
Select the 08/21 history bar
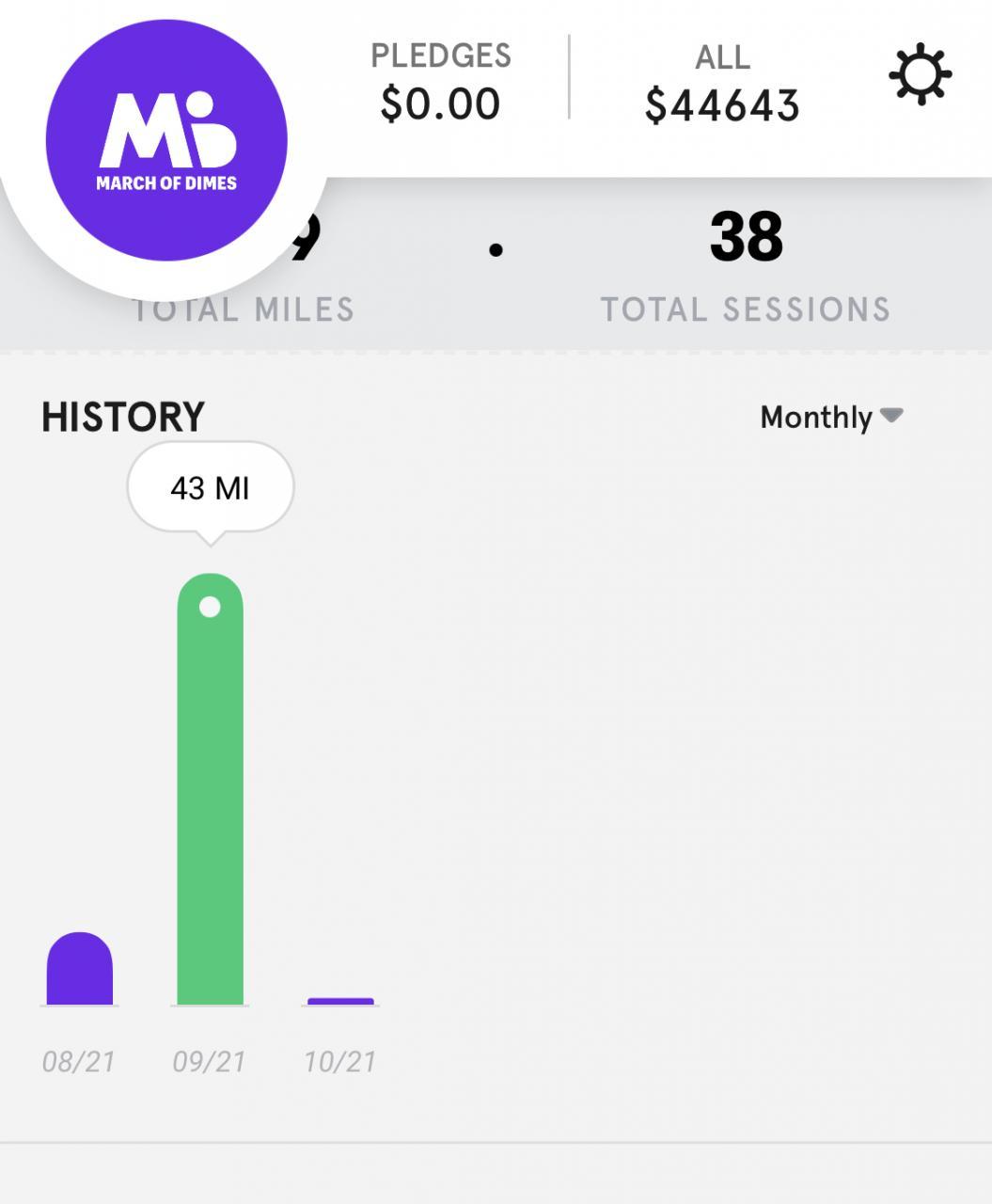point(80,969)
